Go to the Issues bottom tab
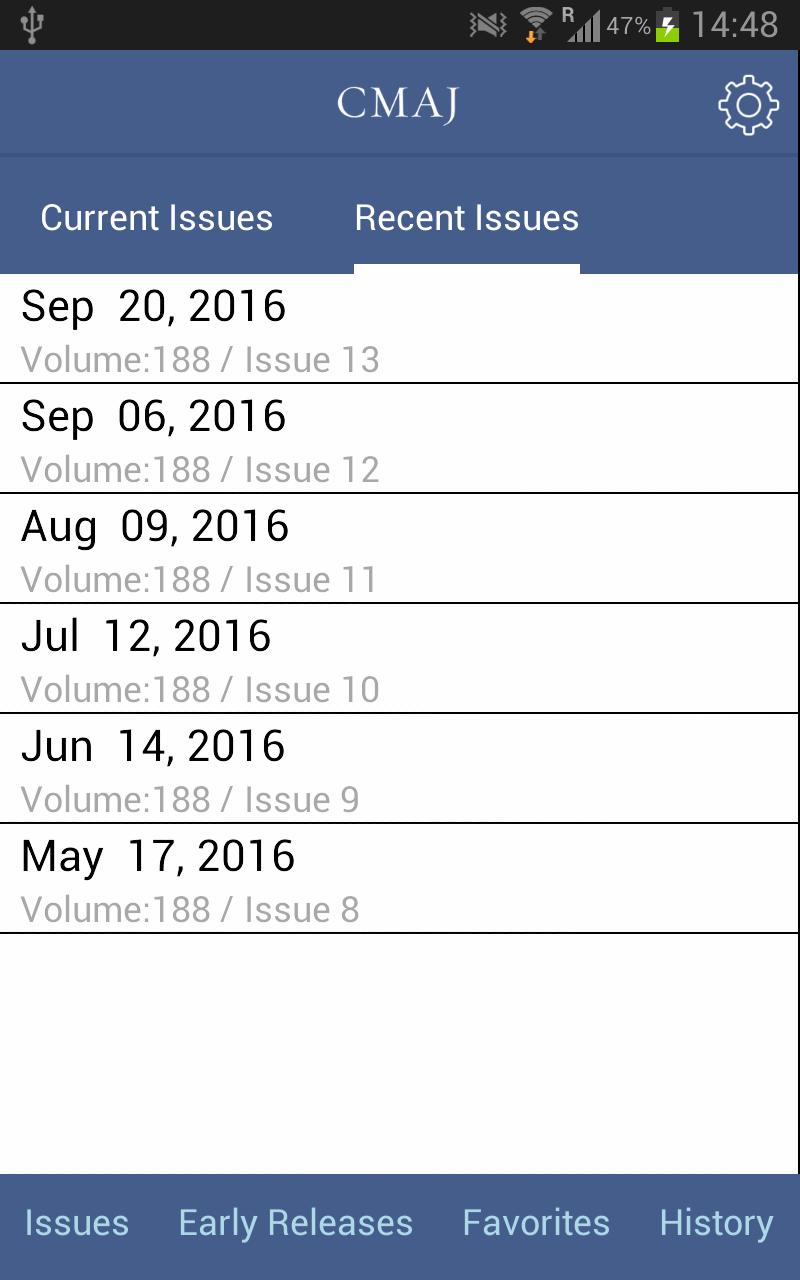The image size is (800, 1280). click(x=77, y=1223)
